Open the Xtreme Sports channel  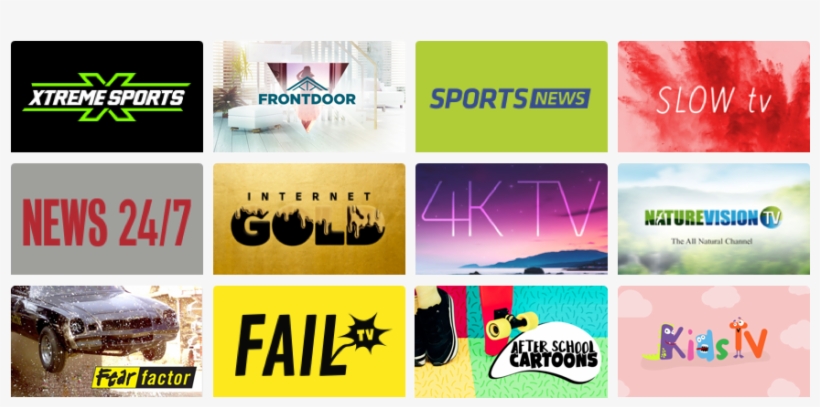click(x=107, y=97)
